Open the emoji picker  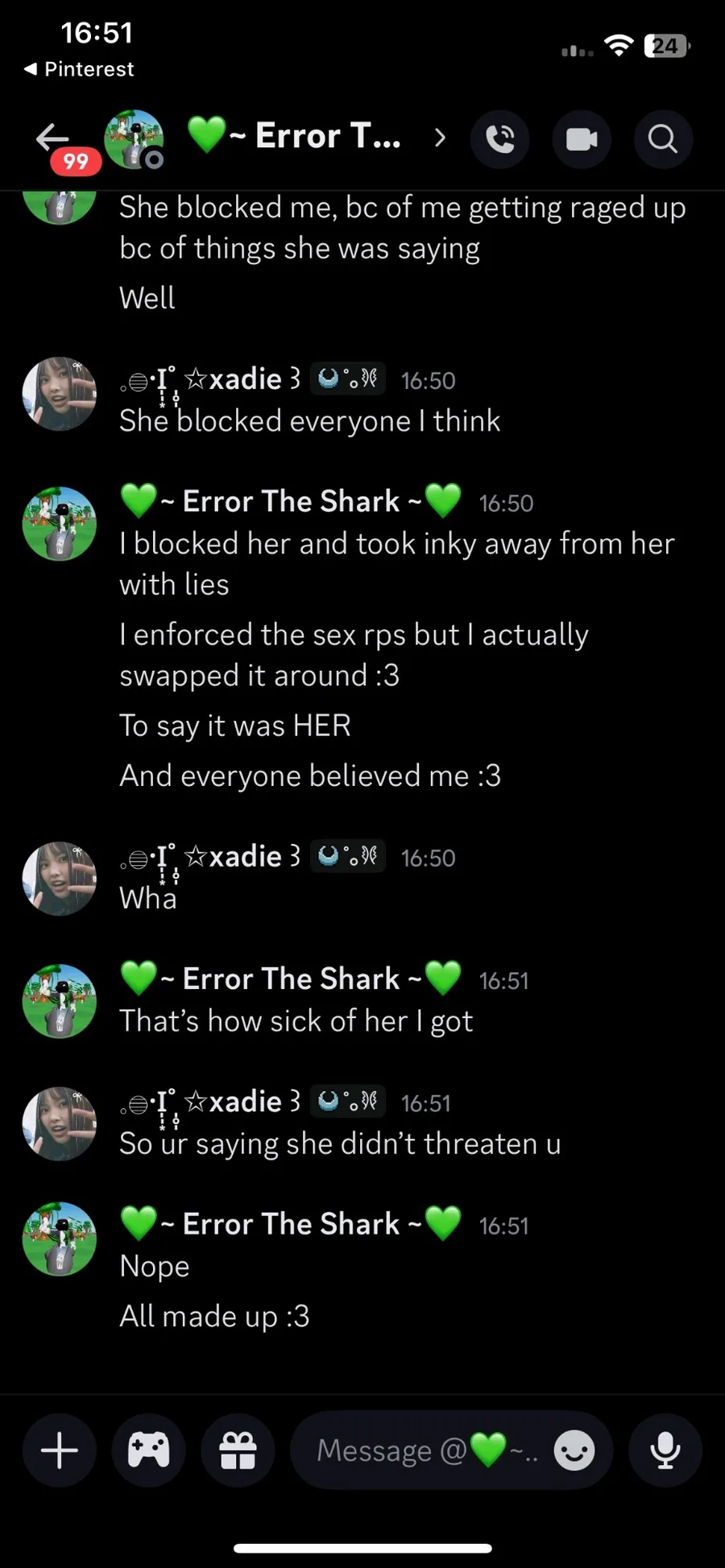click(x=574, y=1450)
